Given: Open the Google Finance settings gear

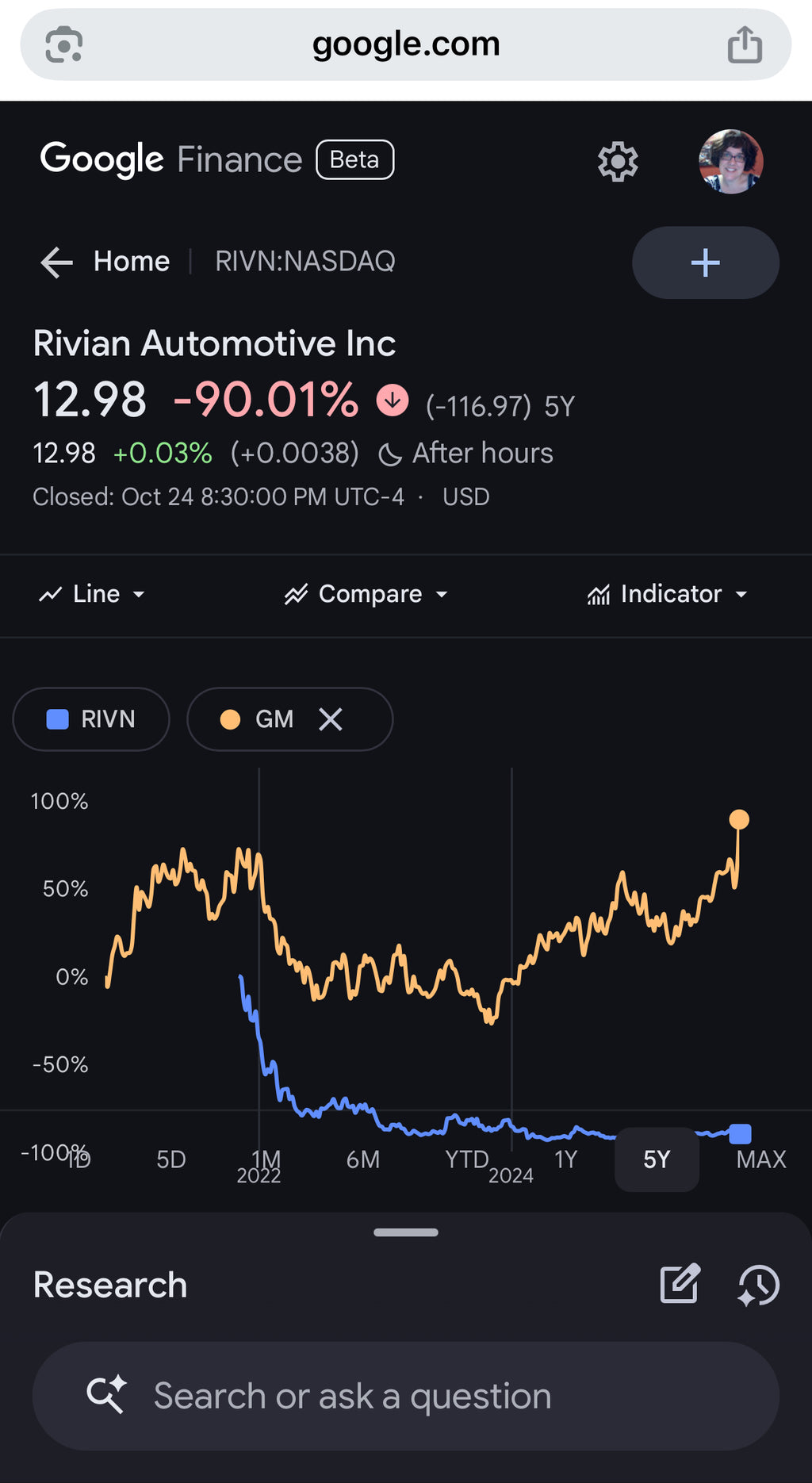Looking at the screenshot, I should [x=618, y=162].
